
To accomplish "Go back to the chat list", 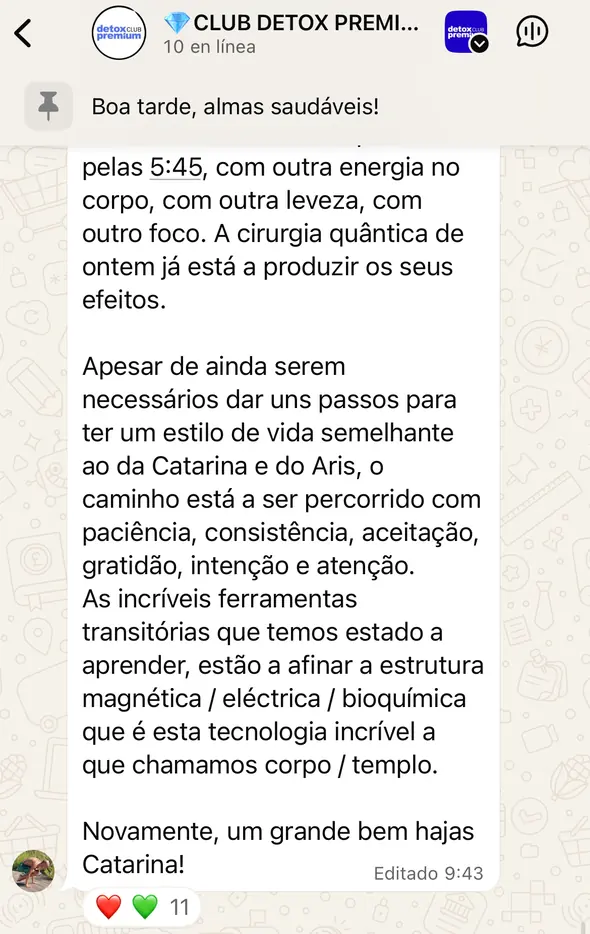I will coord(23,33).
